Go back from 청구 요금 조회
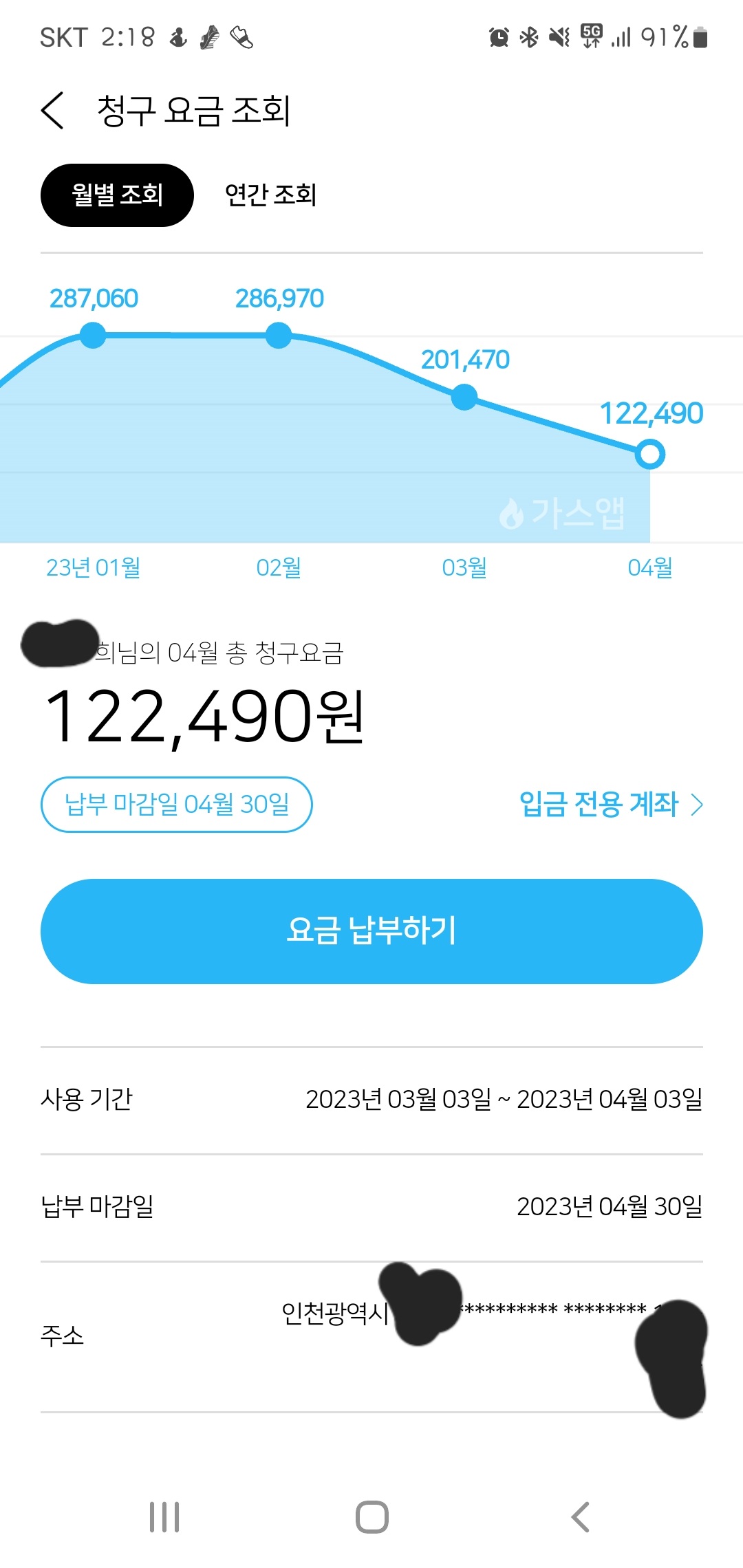 53,111
